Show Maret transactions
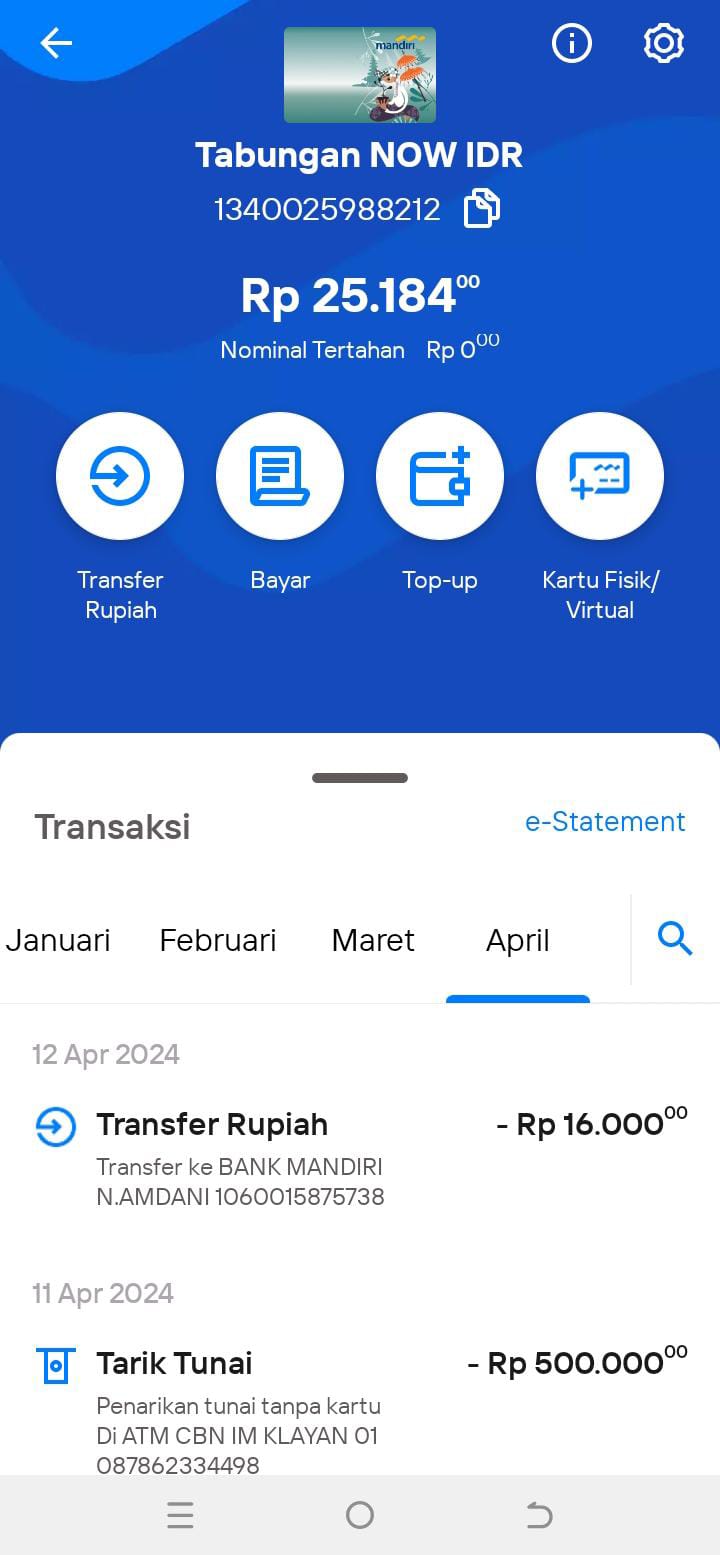Image resolution: width=720 pixels, height=1555 pixels. click(373, 940)
